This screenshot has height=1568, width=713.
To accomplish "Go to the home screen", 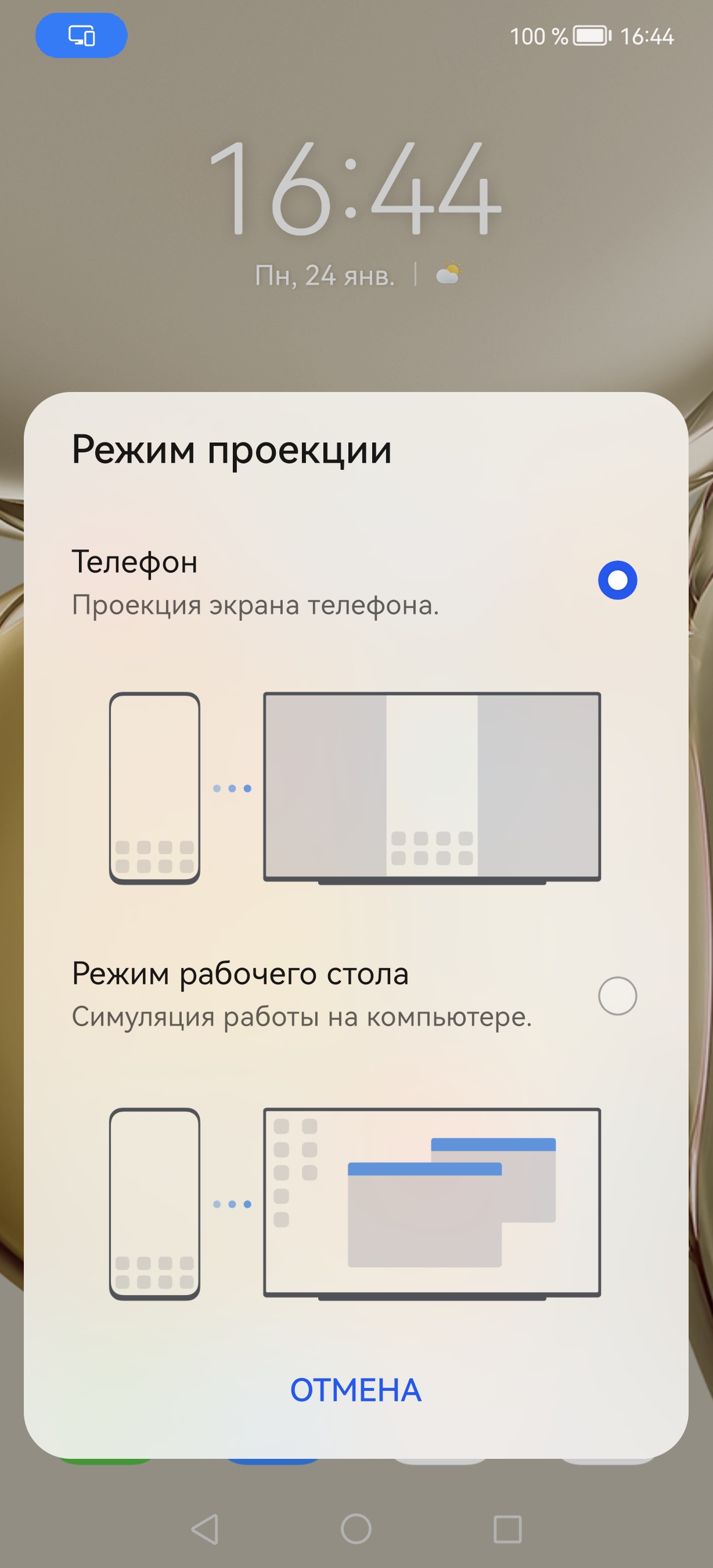I will [x=356, y=1529].
